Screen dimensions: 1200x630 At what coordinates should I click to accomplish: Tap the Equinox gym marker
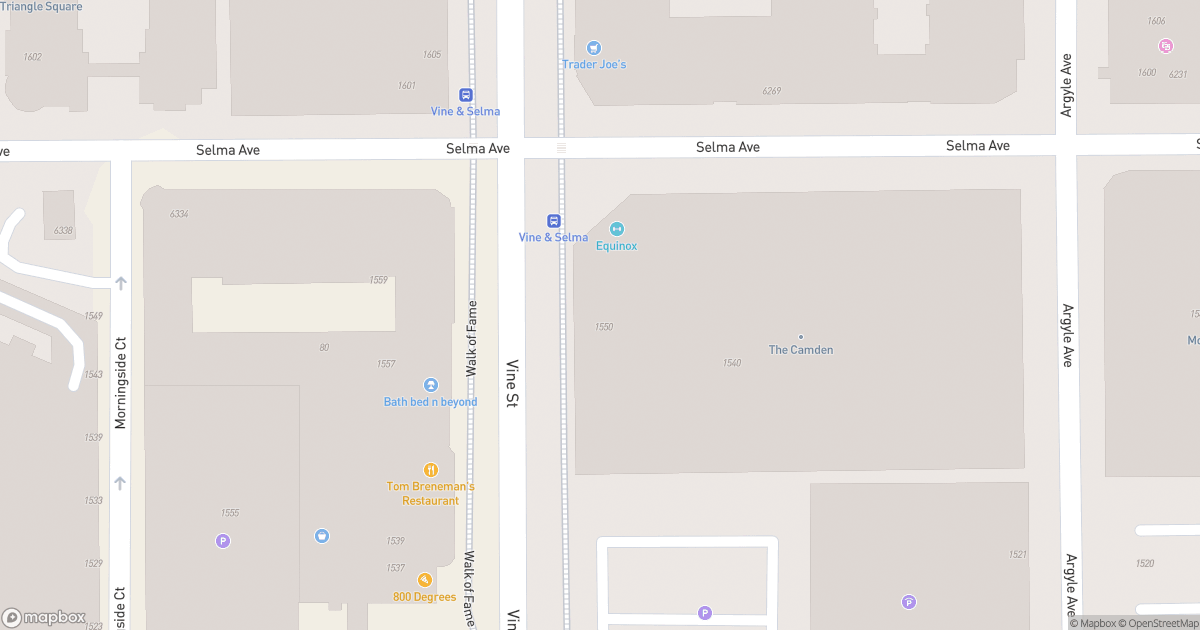pos(617,230)
